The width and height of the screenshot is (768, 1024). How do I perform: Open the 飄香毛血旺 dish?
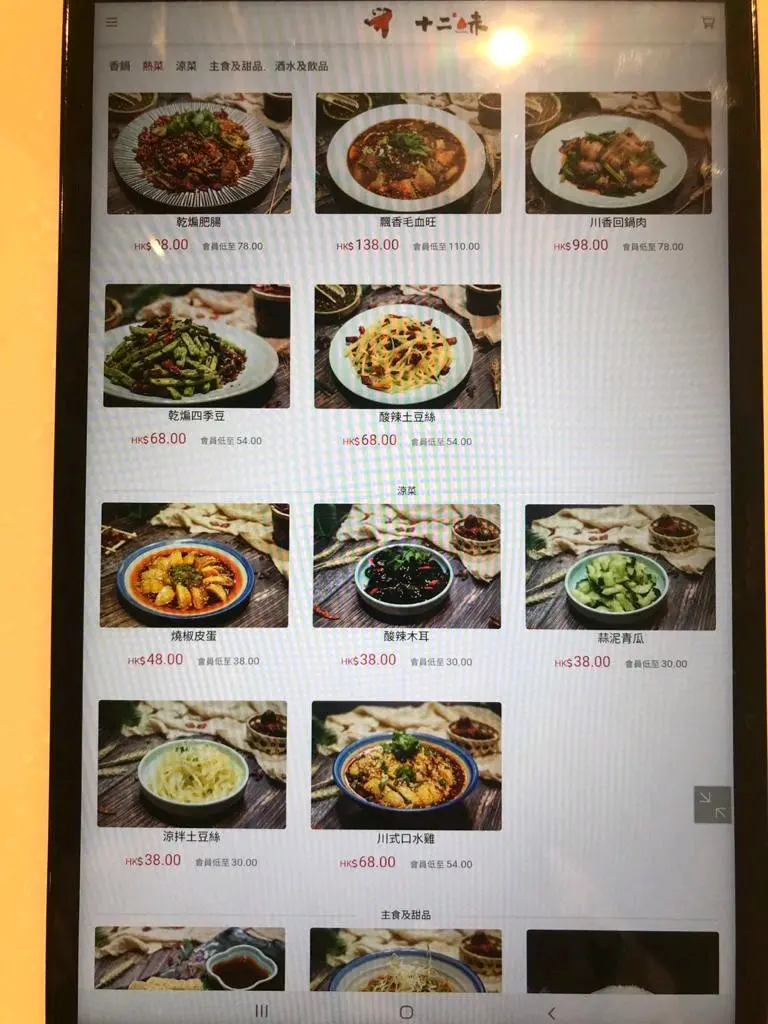pyautogui.click(x=408, y=153)
